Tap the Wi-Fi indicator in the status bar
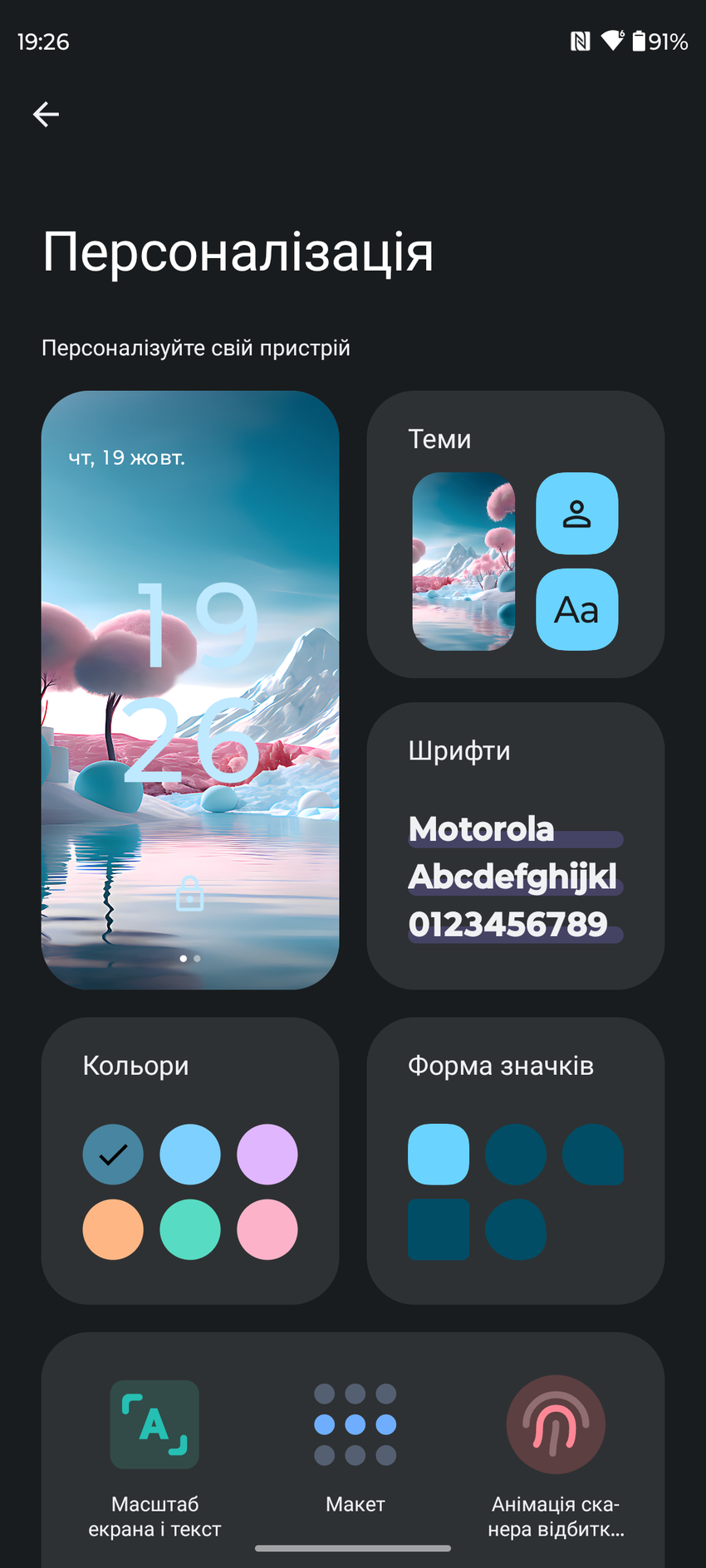Viewport: 706px width, 1568px height. coord(613,39)
